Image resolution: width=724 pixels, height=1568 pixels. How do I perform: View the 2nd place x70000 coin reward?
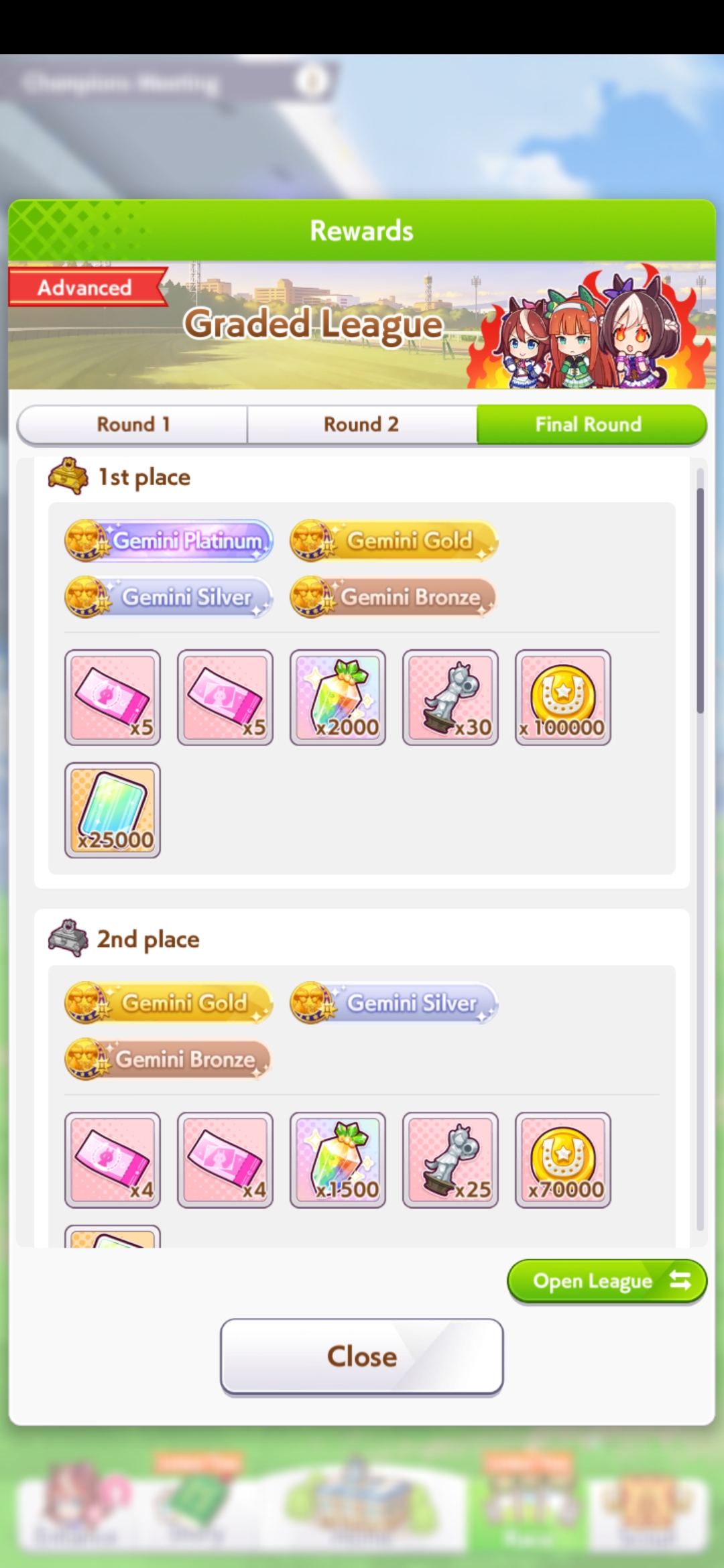tap(563, 1160)
